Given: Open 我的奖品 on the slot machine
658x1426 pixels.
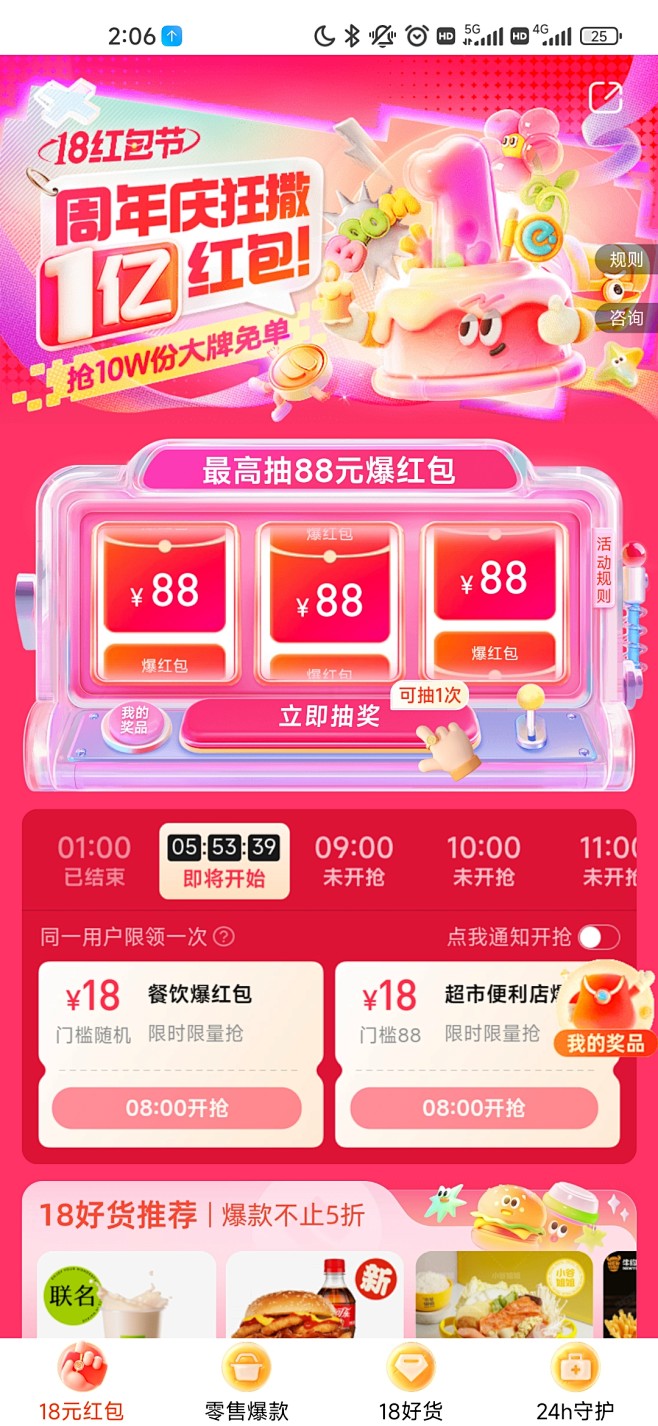Looking at the screenshot, I should (134, 719).
